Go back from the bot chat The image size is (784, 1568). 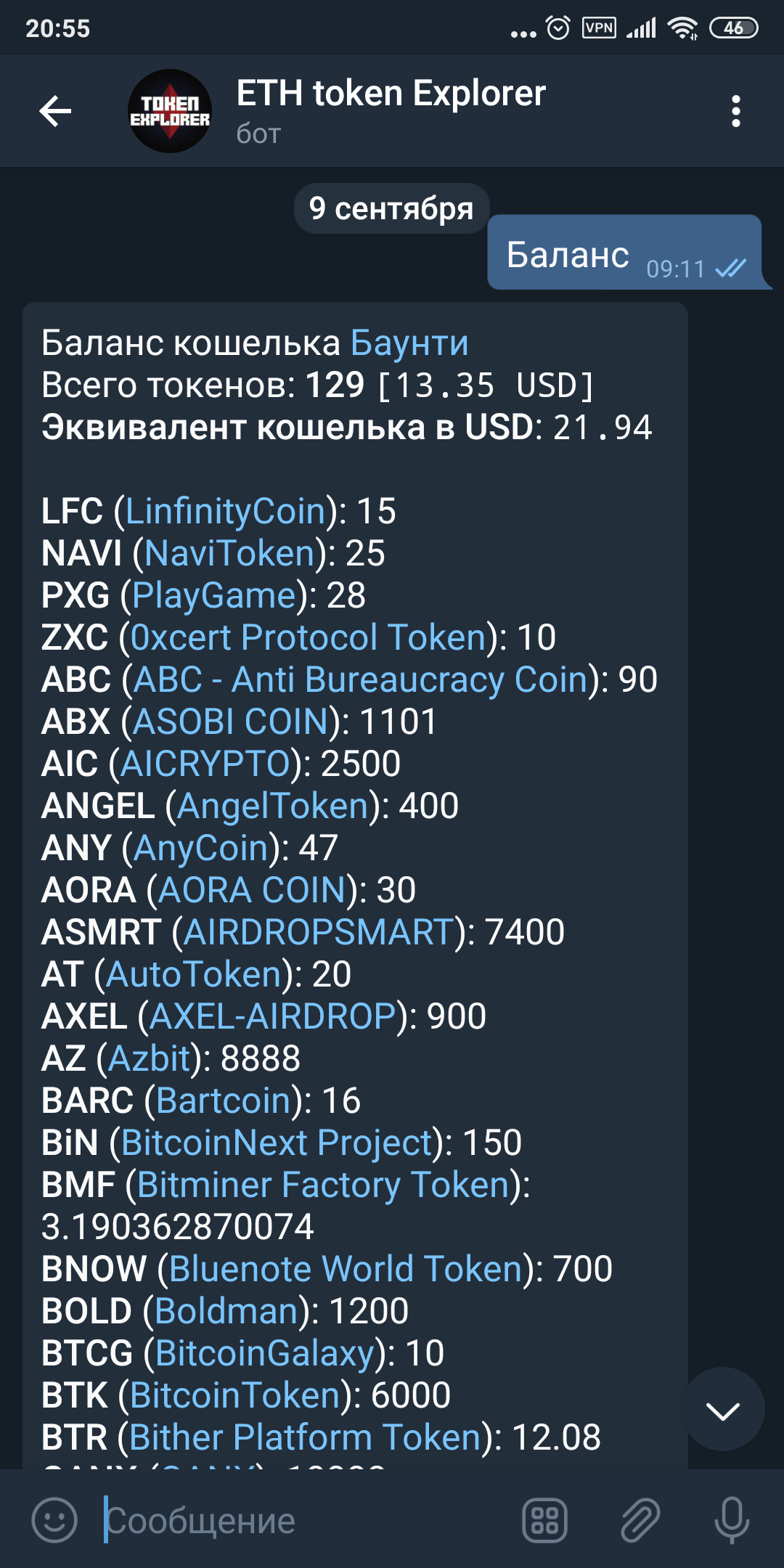pyautogui.click(x=55, y=112)
